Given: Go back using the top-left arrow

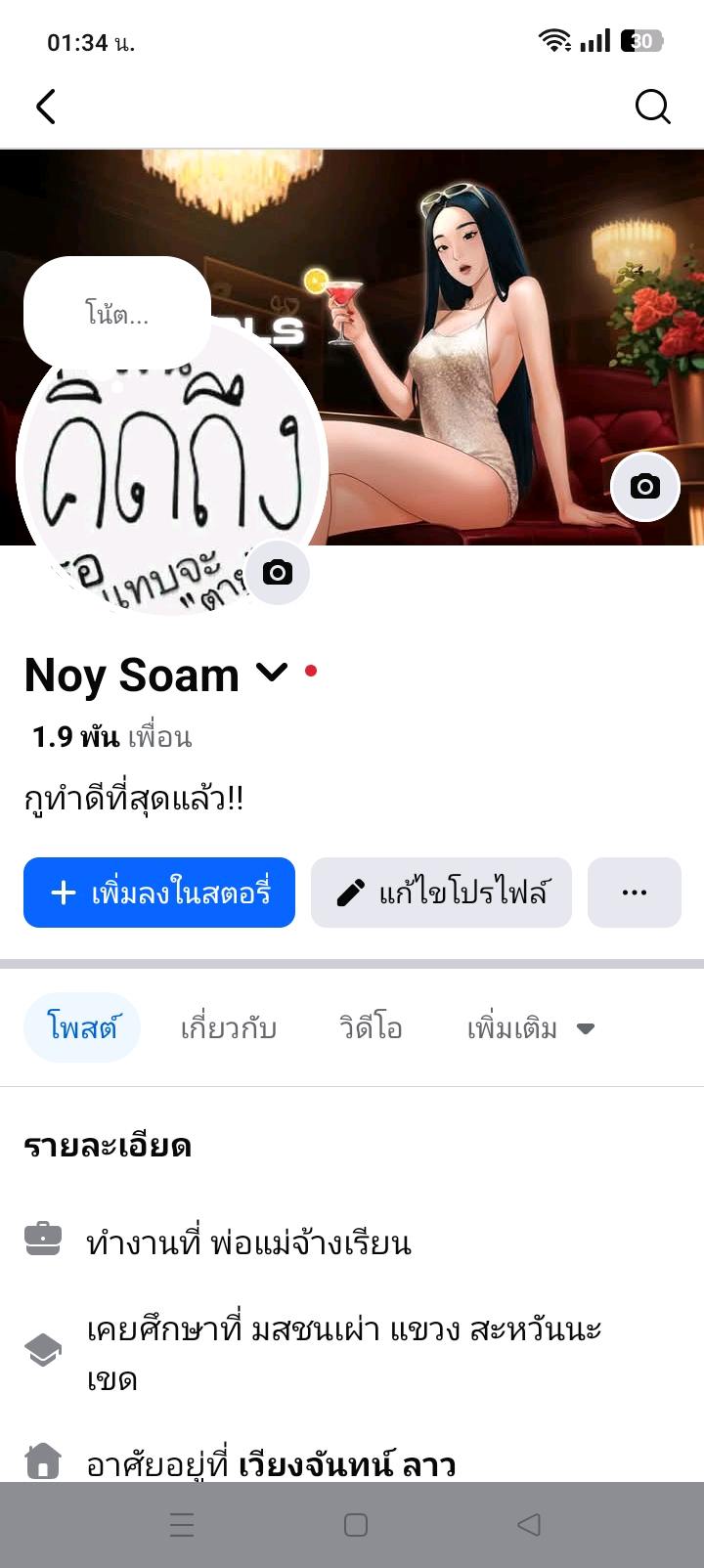Looking at the screenshot, I should point(46,107).
